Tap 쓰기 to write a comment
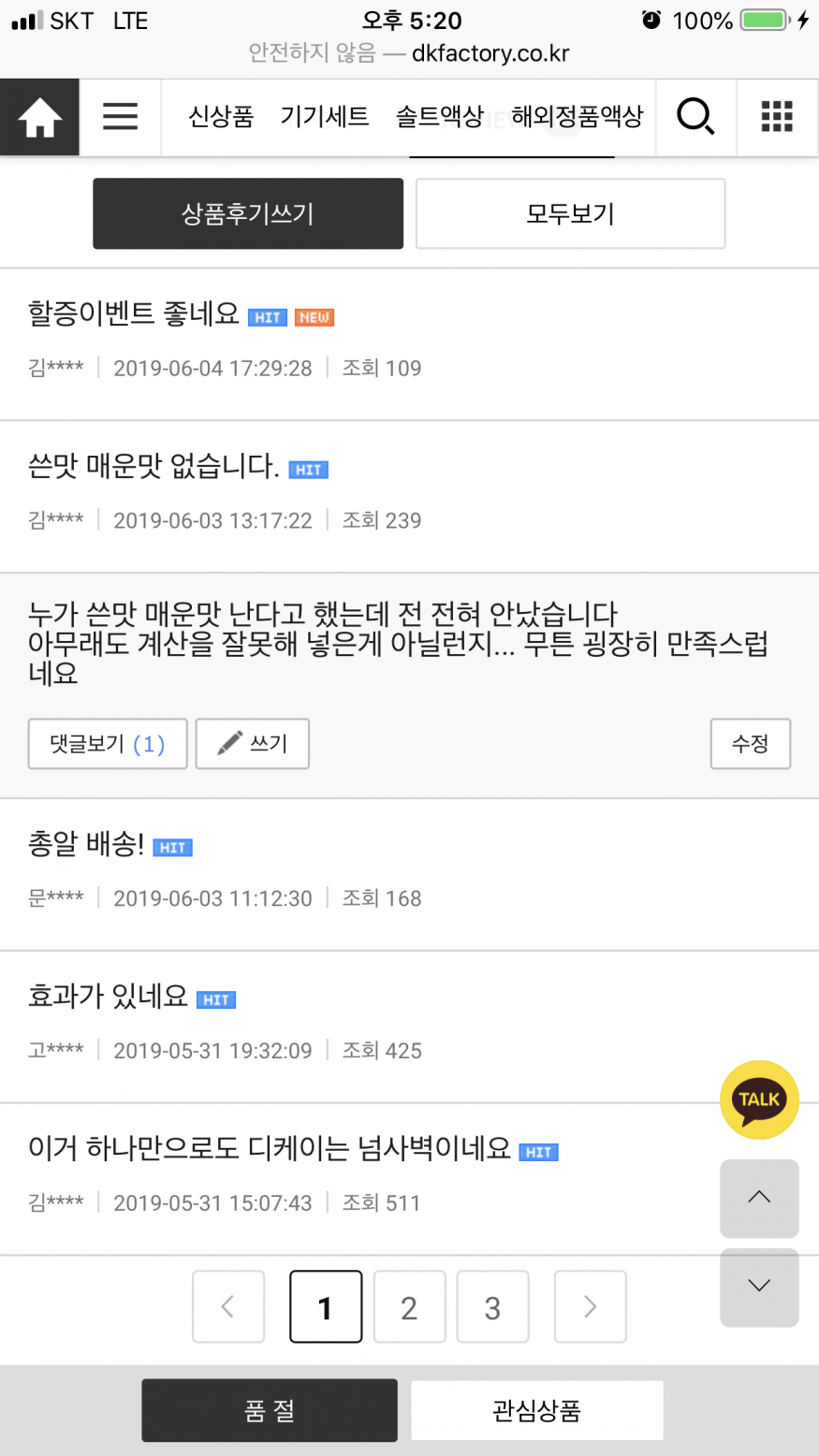Screen dimensions: 819x1456 [x=252, y=744]
